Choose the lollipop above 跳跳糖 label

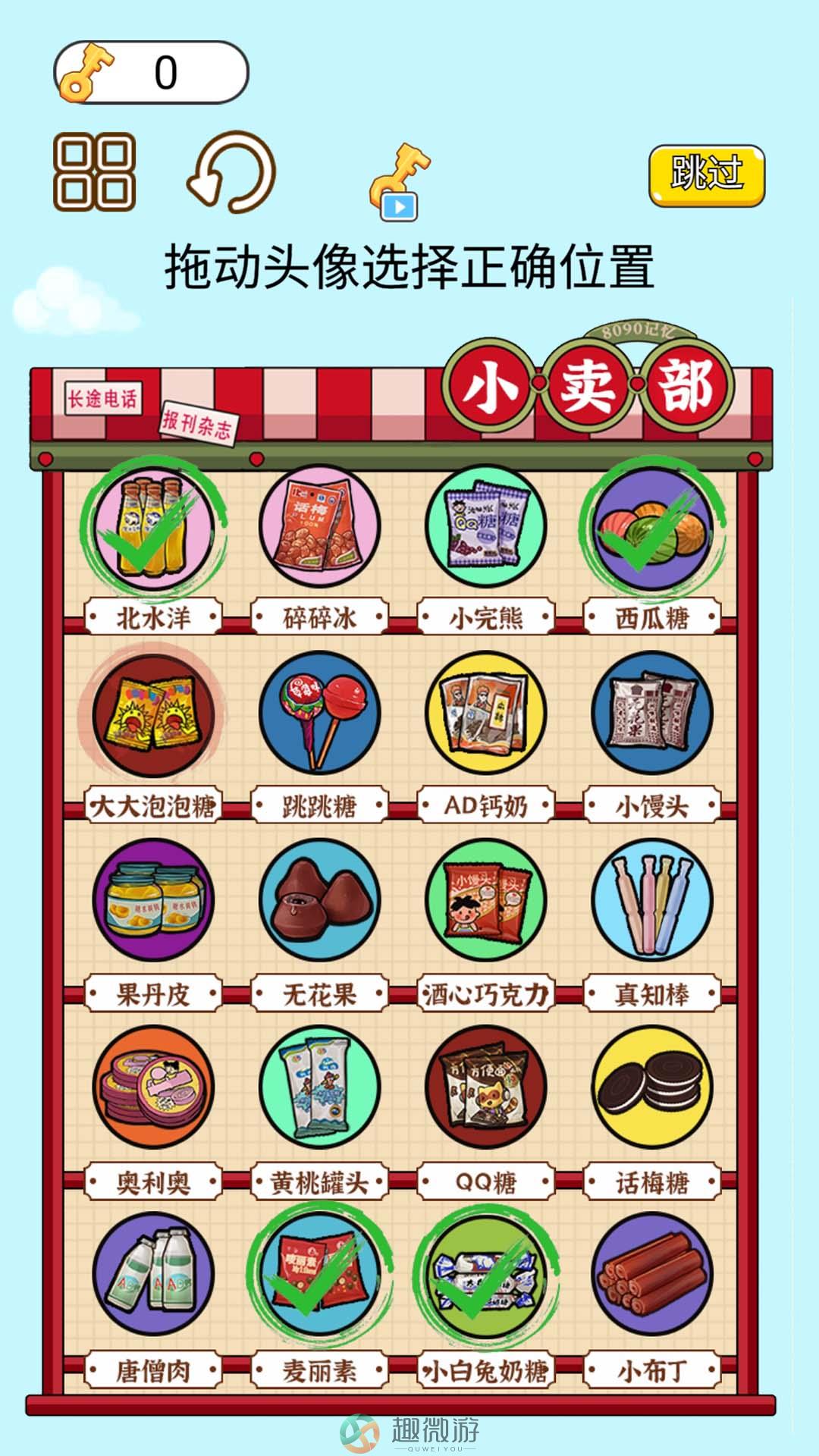319,714
